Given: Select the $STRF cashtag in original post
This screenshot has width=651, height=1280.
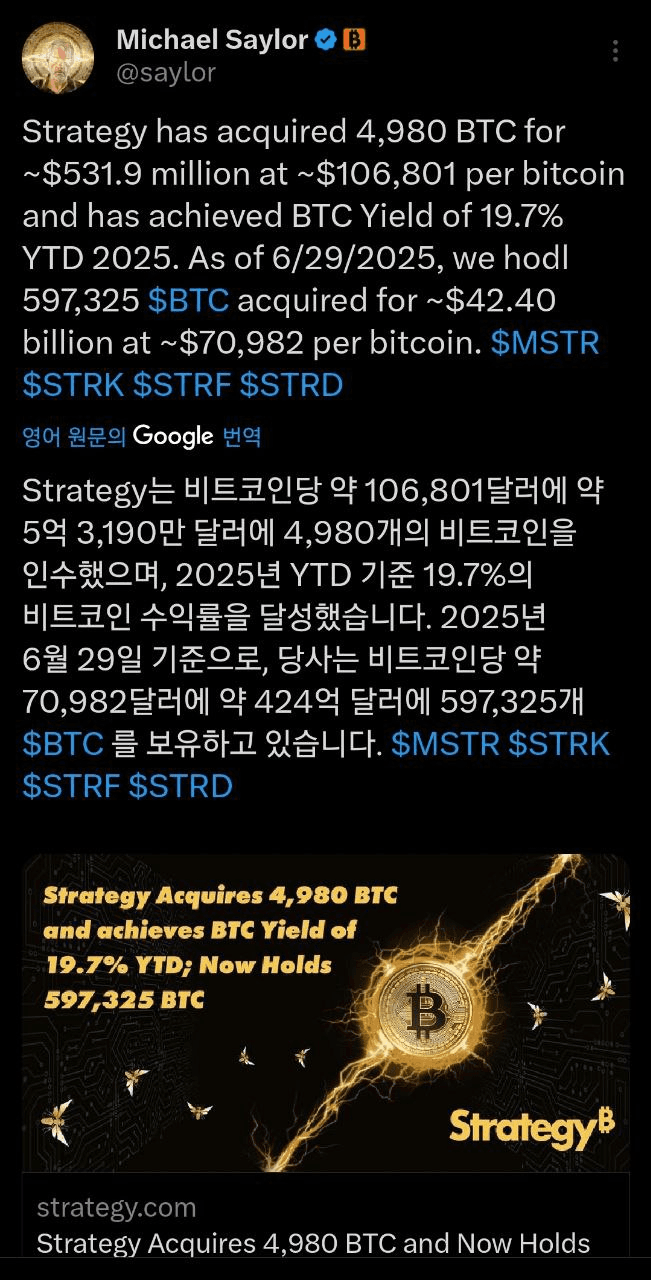Looking at the screenshot, I should [181, 385].
